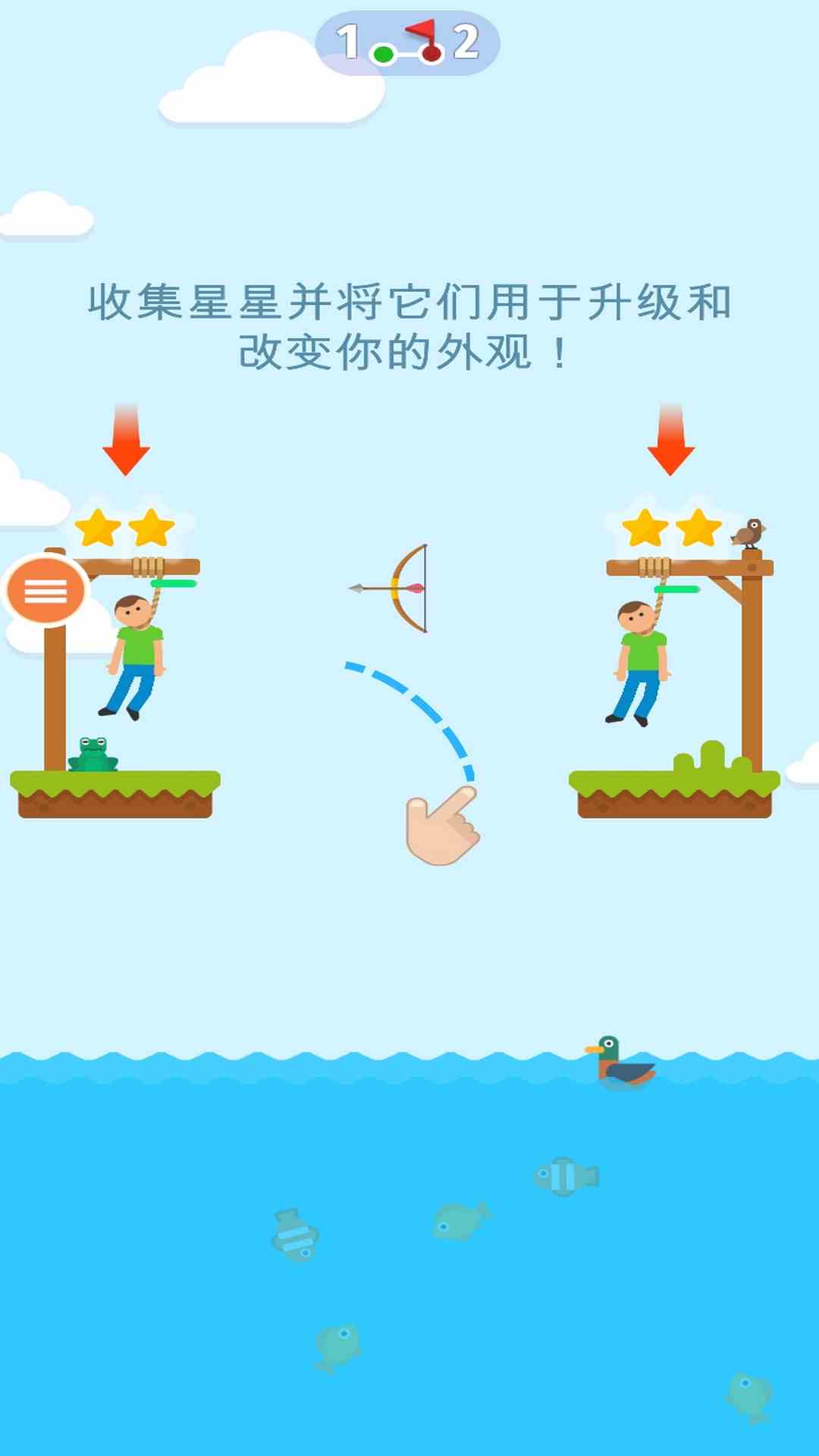The height and width of the screenshot is (1456, 819).
Task: Open the orange hamburger menu button
Action: pos(45,590)
